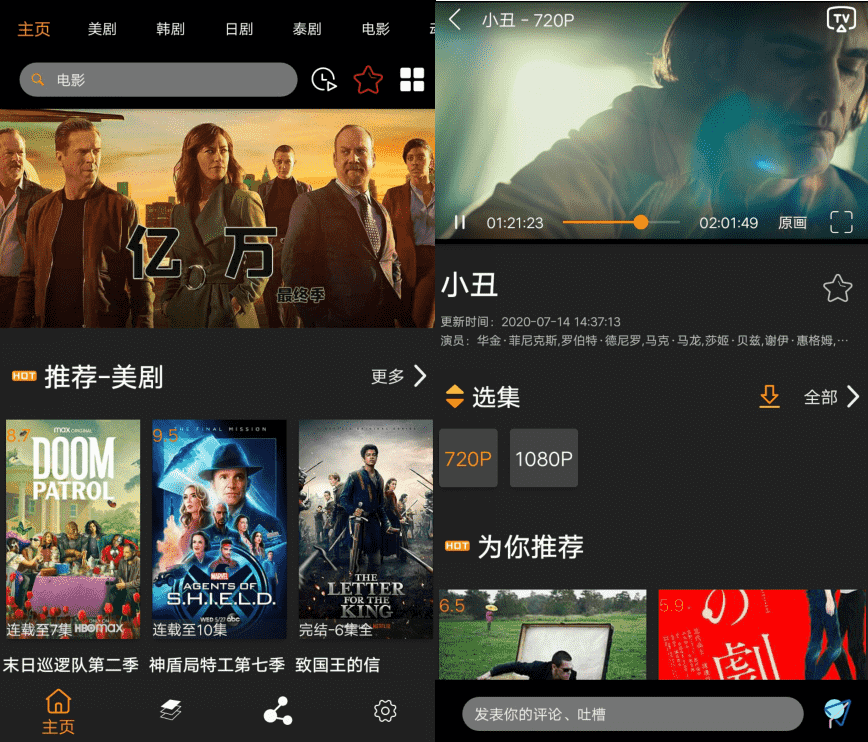Download episodes using the download icon by 选集
The height and width of the screenshot is (742, 868).
pos(769,397)
